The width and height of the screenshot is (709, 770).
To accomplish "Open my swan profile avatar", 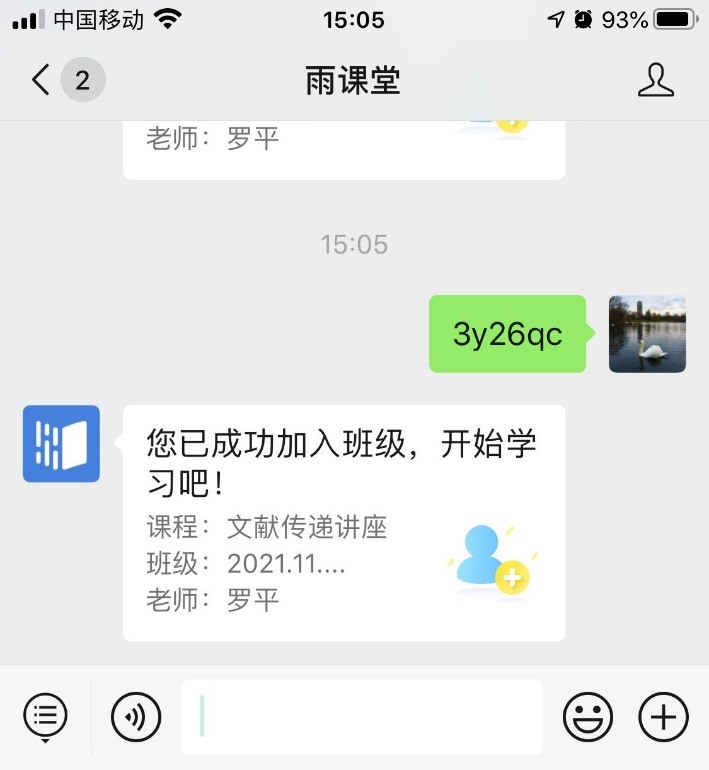I will click(647, 334).
